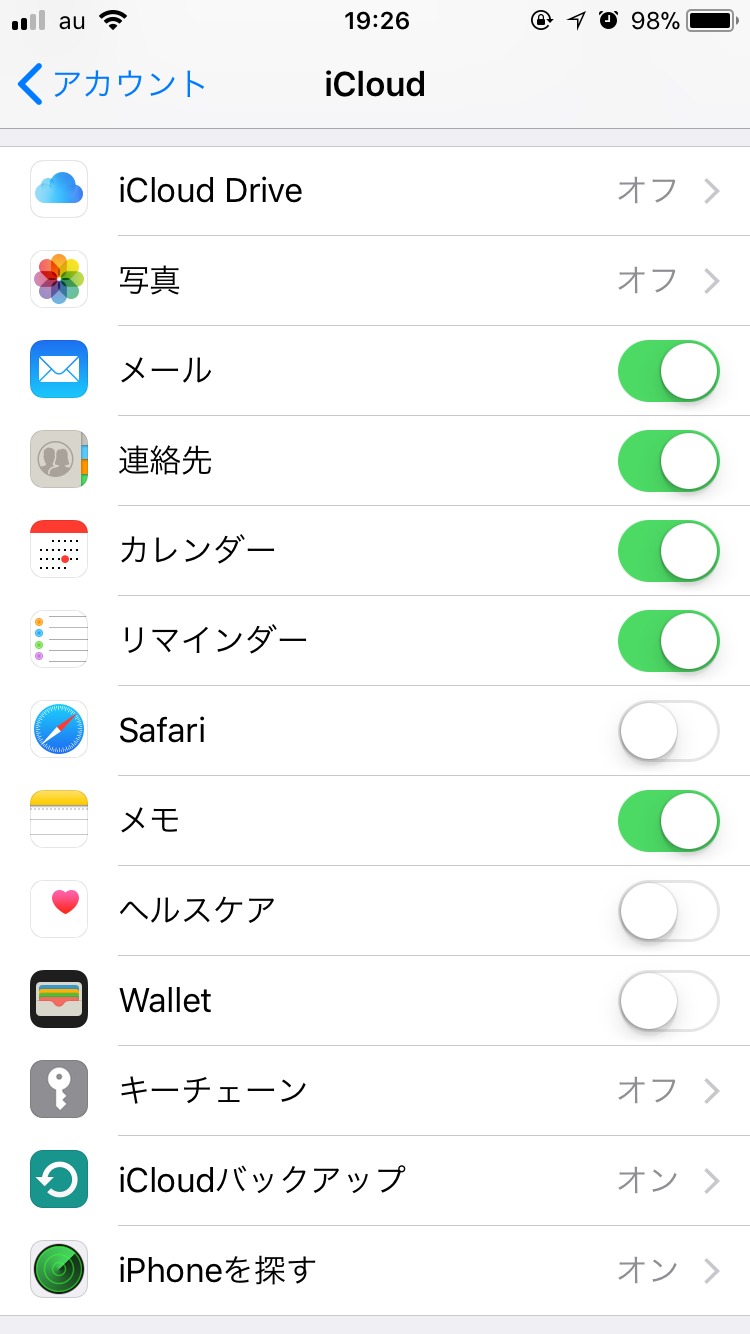Toggle off カレンダー syncing

pyautogui.click(x=668, y=551)
